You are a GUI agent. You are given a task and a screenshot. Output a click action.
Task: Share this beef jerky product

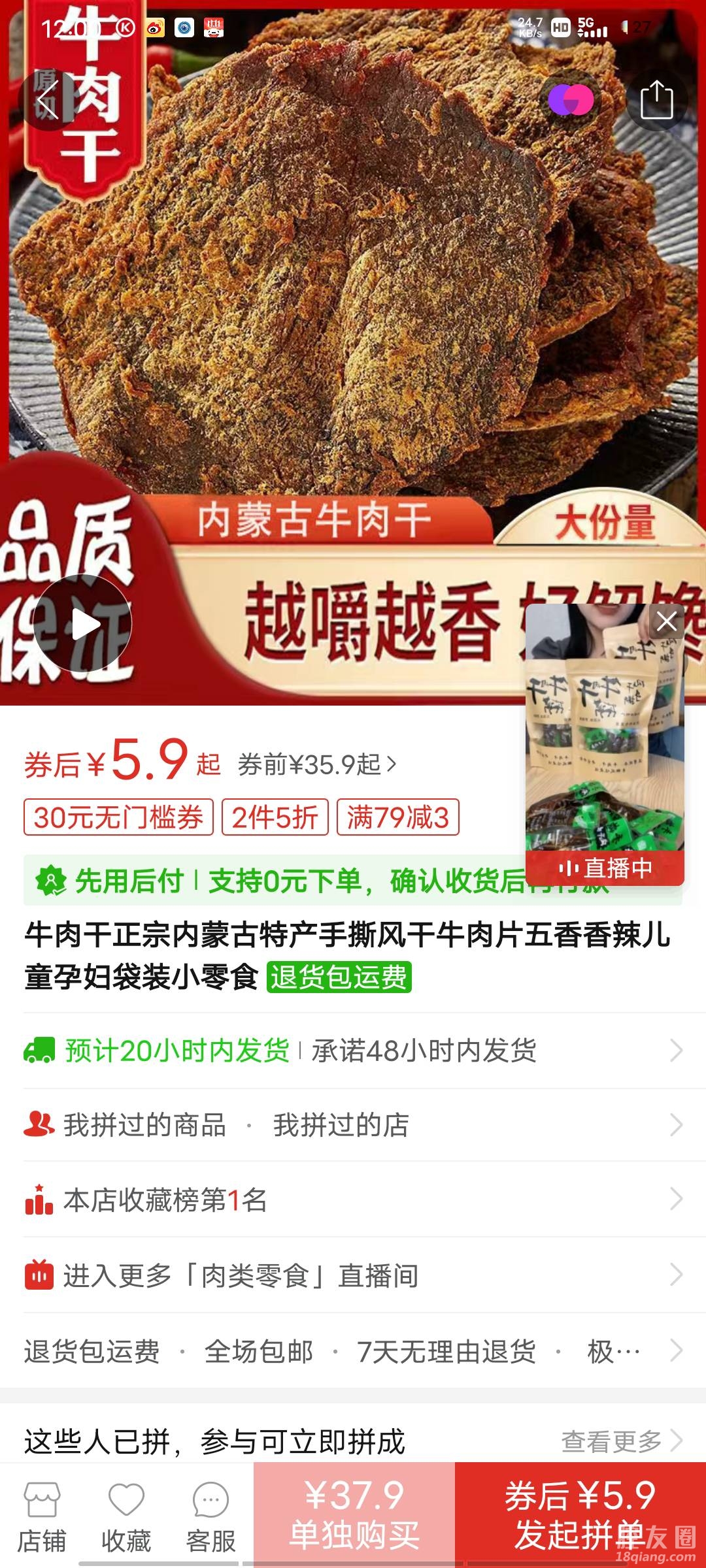pyautogui.click(x=656, y=100)
